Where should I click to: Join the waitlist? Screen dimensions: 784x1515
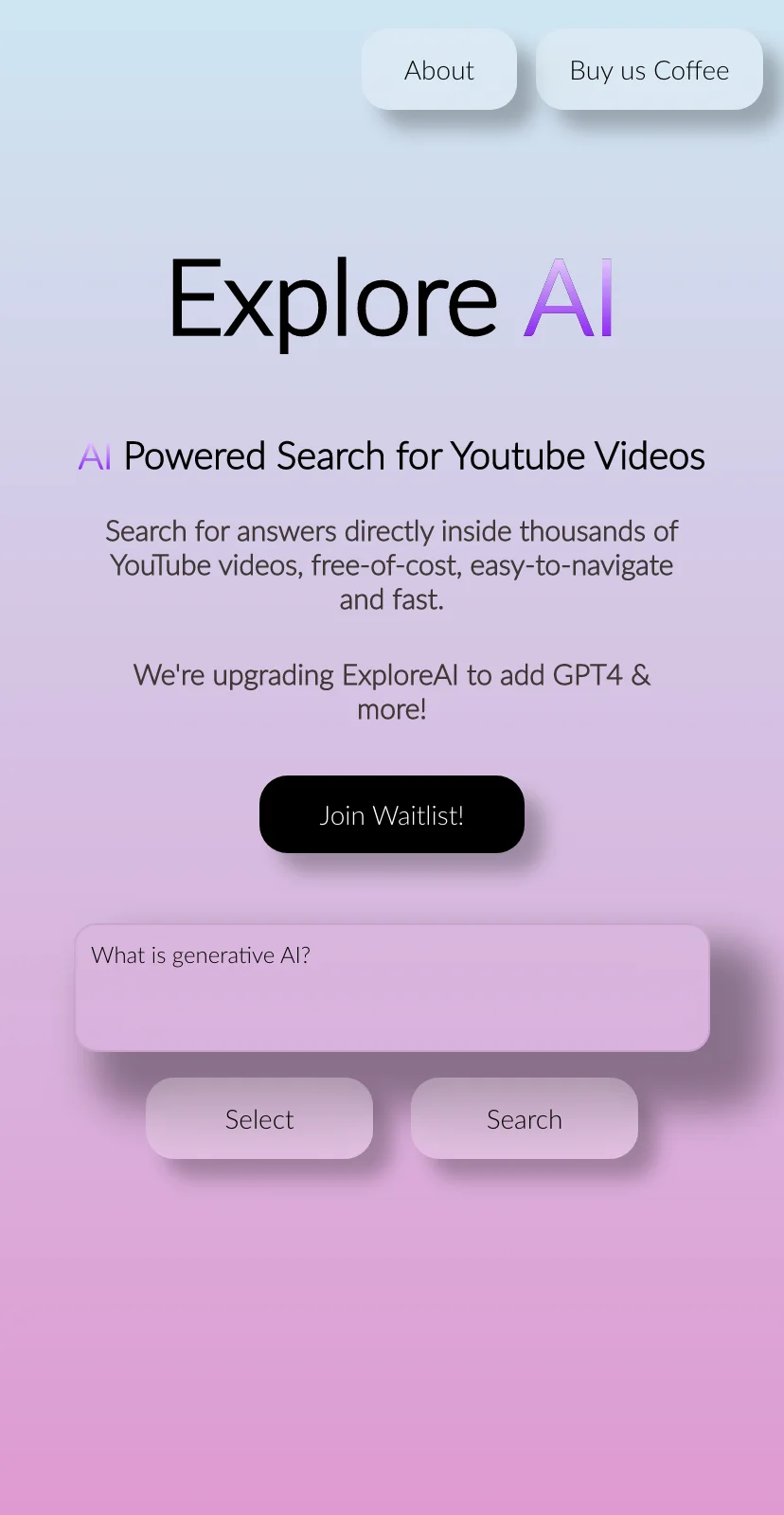click(x=391, y=814)
